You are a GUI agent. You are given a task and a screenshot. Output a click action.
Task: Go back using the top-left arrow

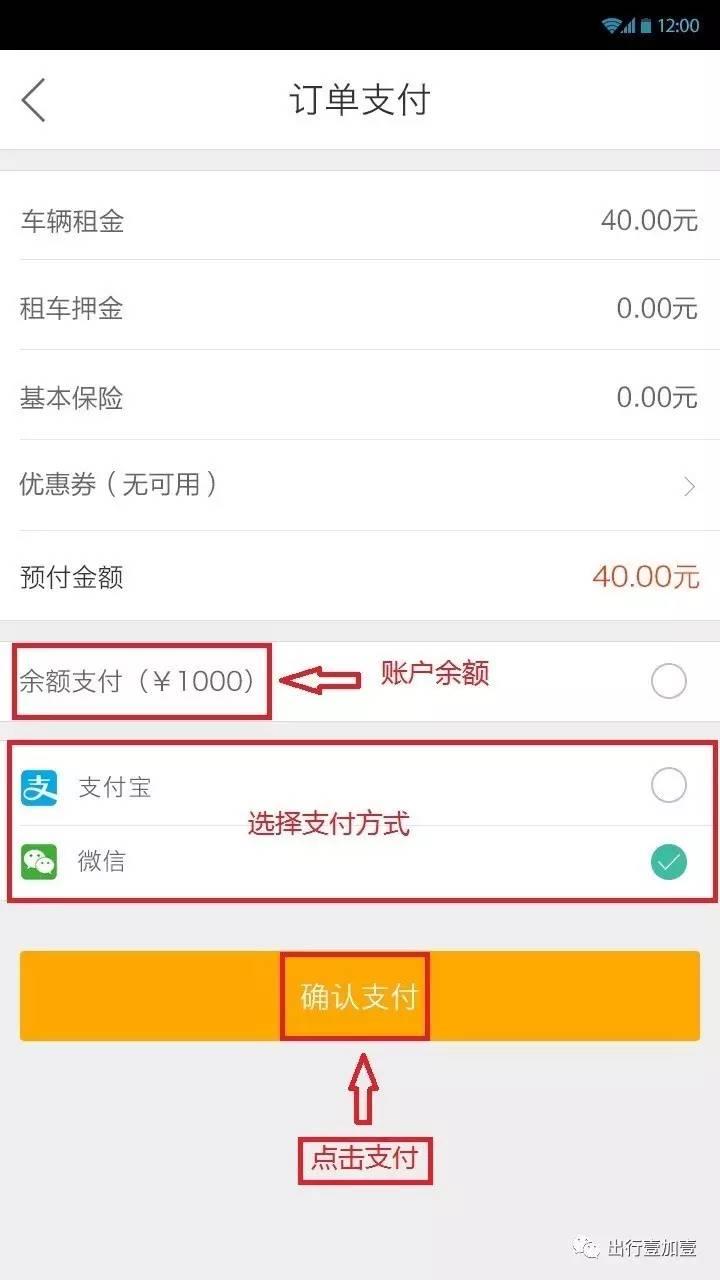[34, 100]
